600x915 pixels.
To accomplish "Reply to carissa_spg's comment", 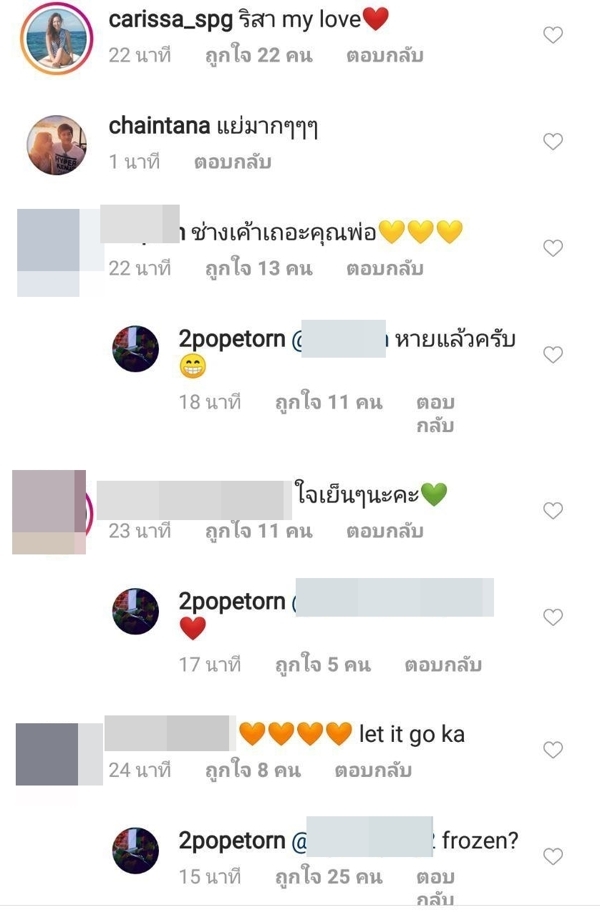I will [385, 56].
